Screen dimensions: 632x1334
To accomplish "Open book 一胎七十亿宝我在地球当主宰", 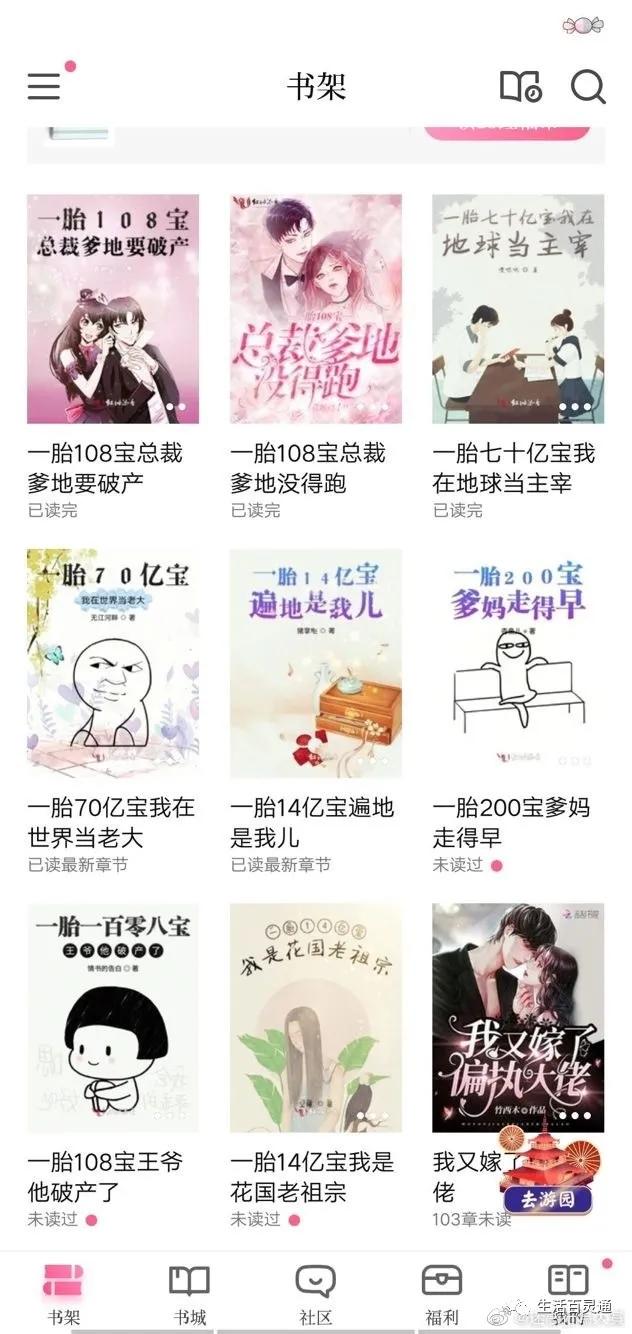I will [518, 309].
